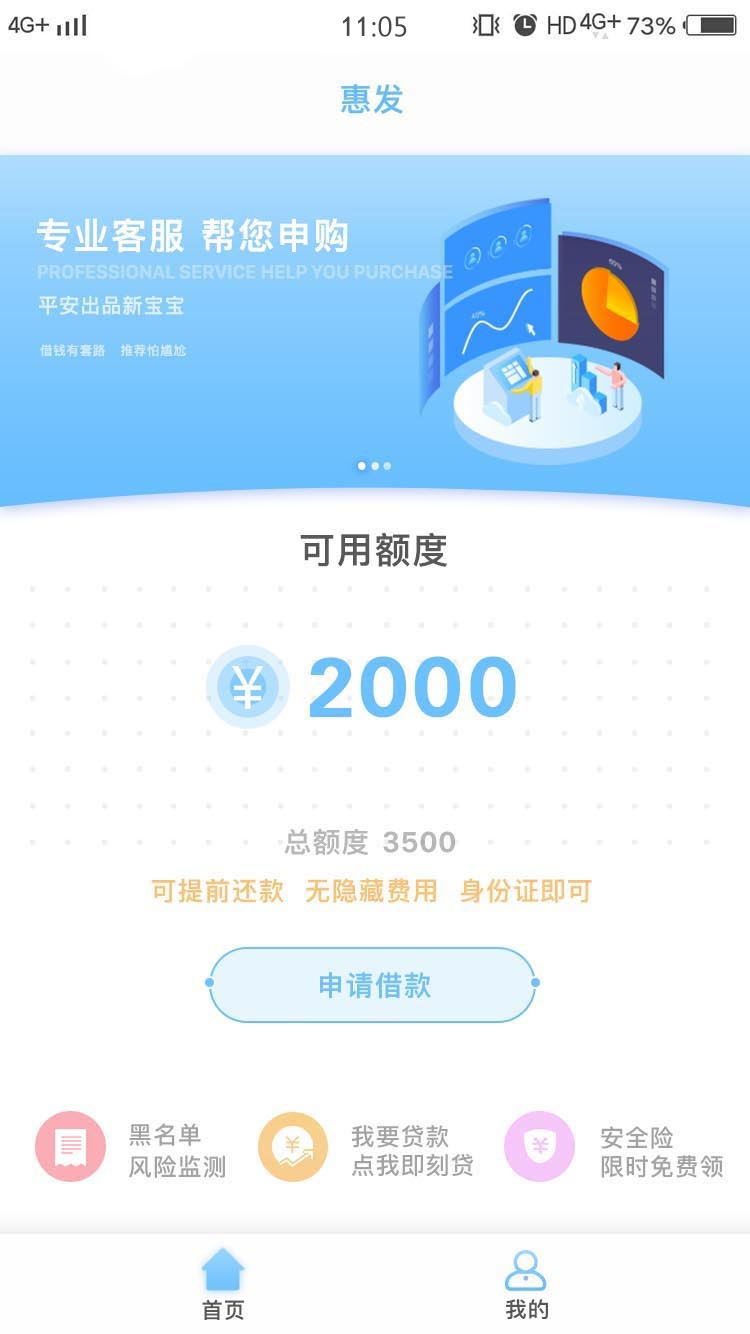Open 安全险 限时免费领 offer
Screen dimensions: 750x1334
point(613,1150)
